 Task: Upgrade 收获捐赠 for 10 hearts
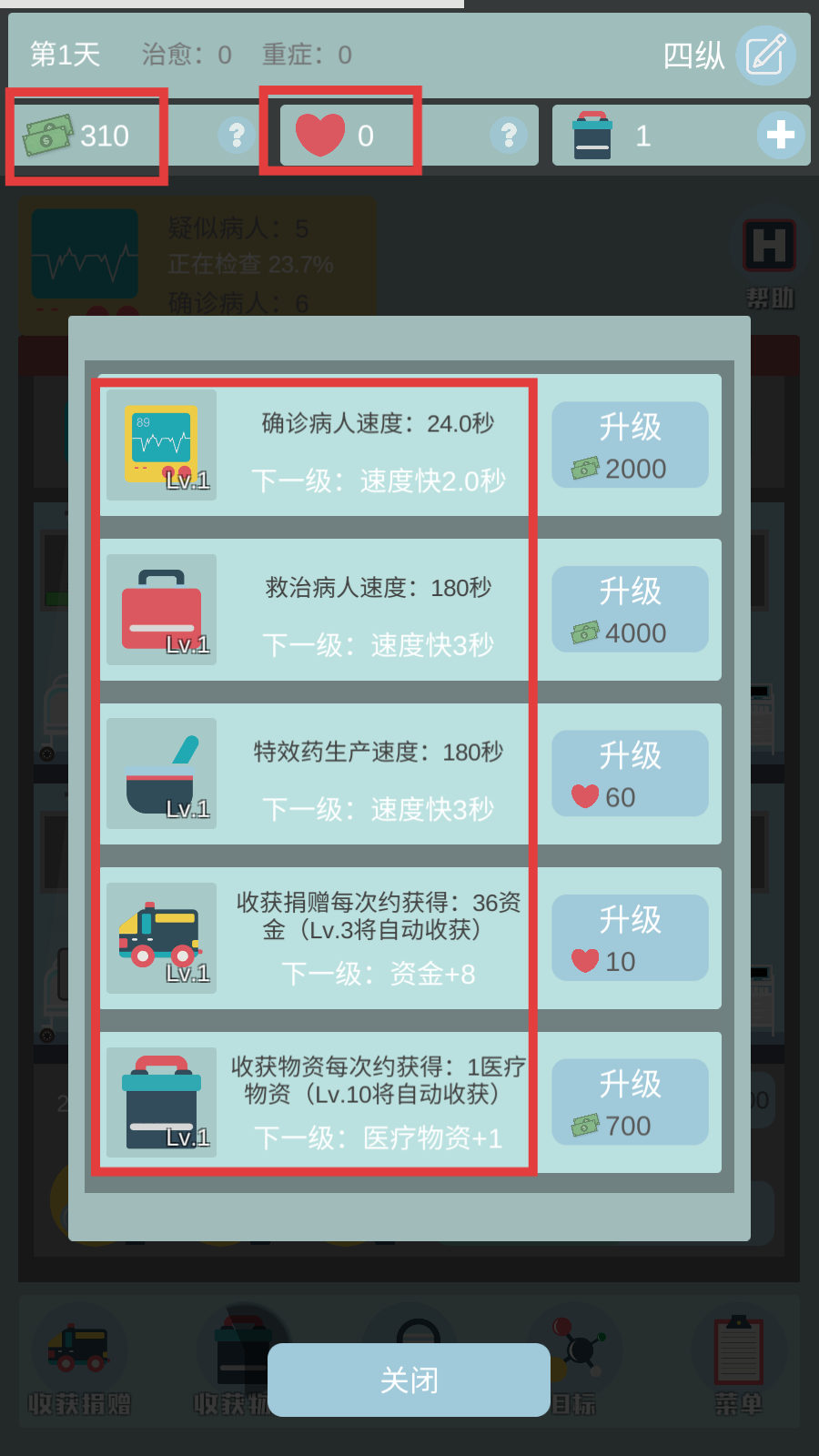[x=630, y=938]
